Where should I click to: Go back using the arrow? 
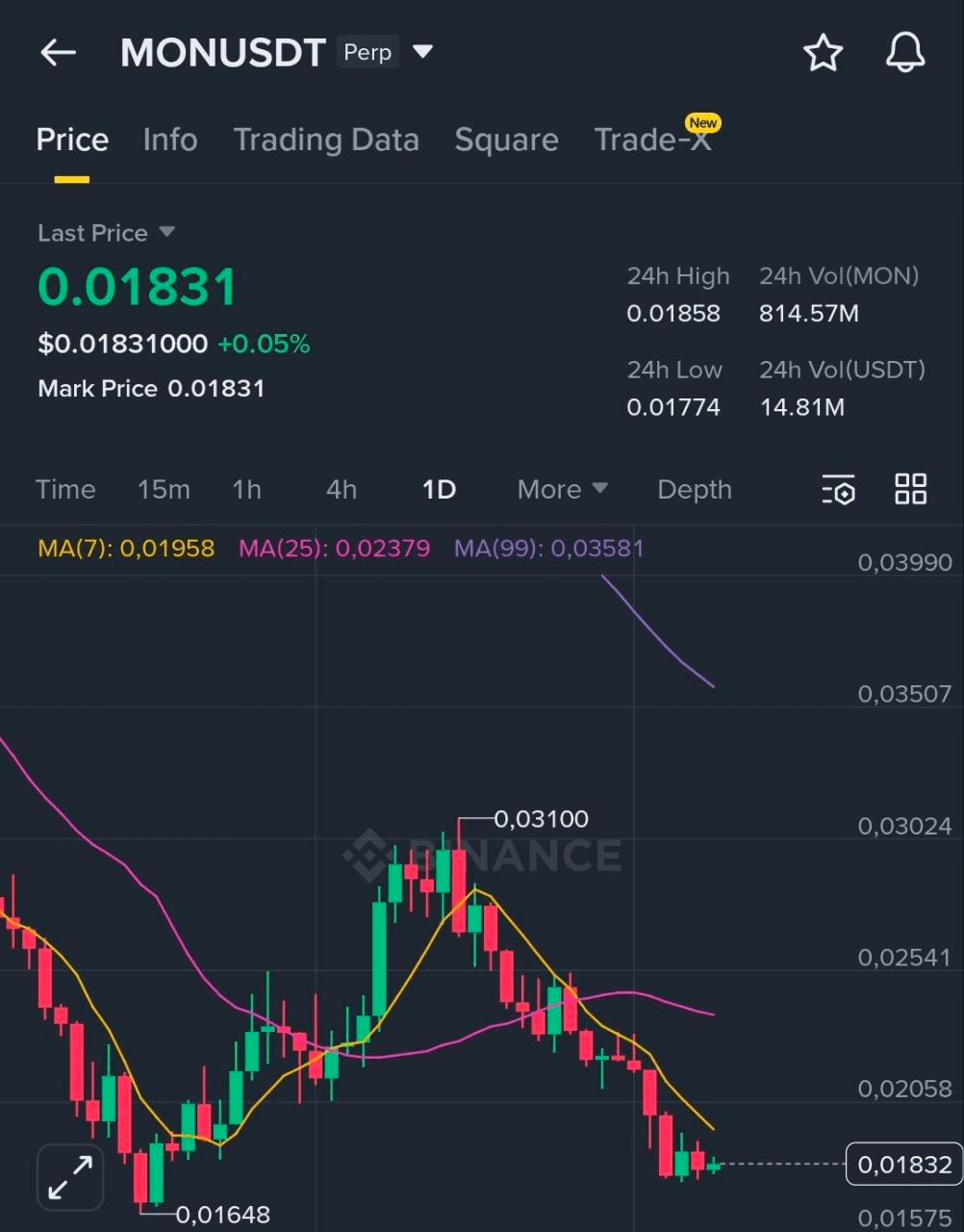click(x=58, y=53)
